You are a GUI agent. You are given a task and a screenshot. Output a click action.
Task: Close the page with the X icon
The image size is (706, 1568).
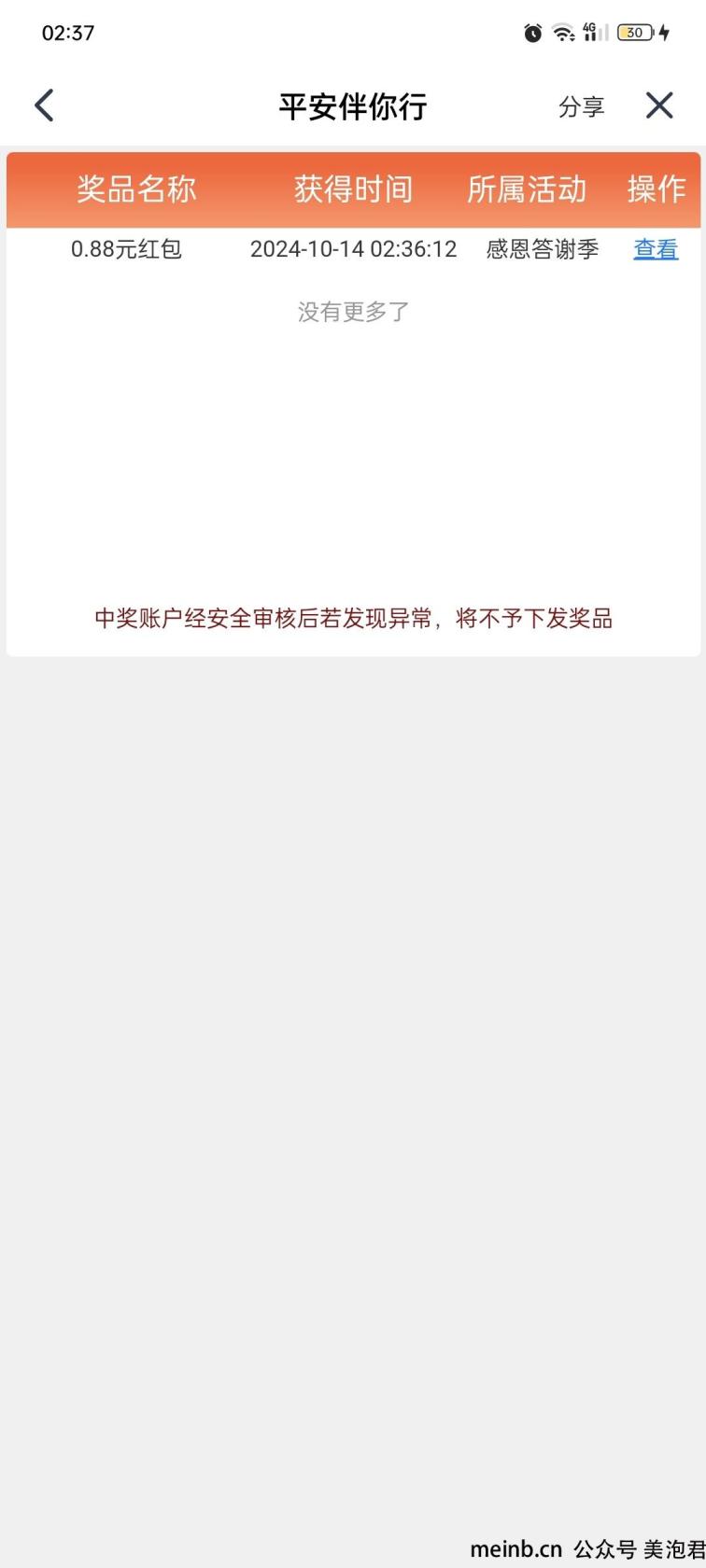[x=659, y=105]
